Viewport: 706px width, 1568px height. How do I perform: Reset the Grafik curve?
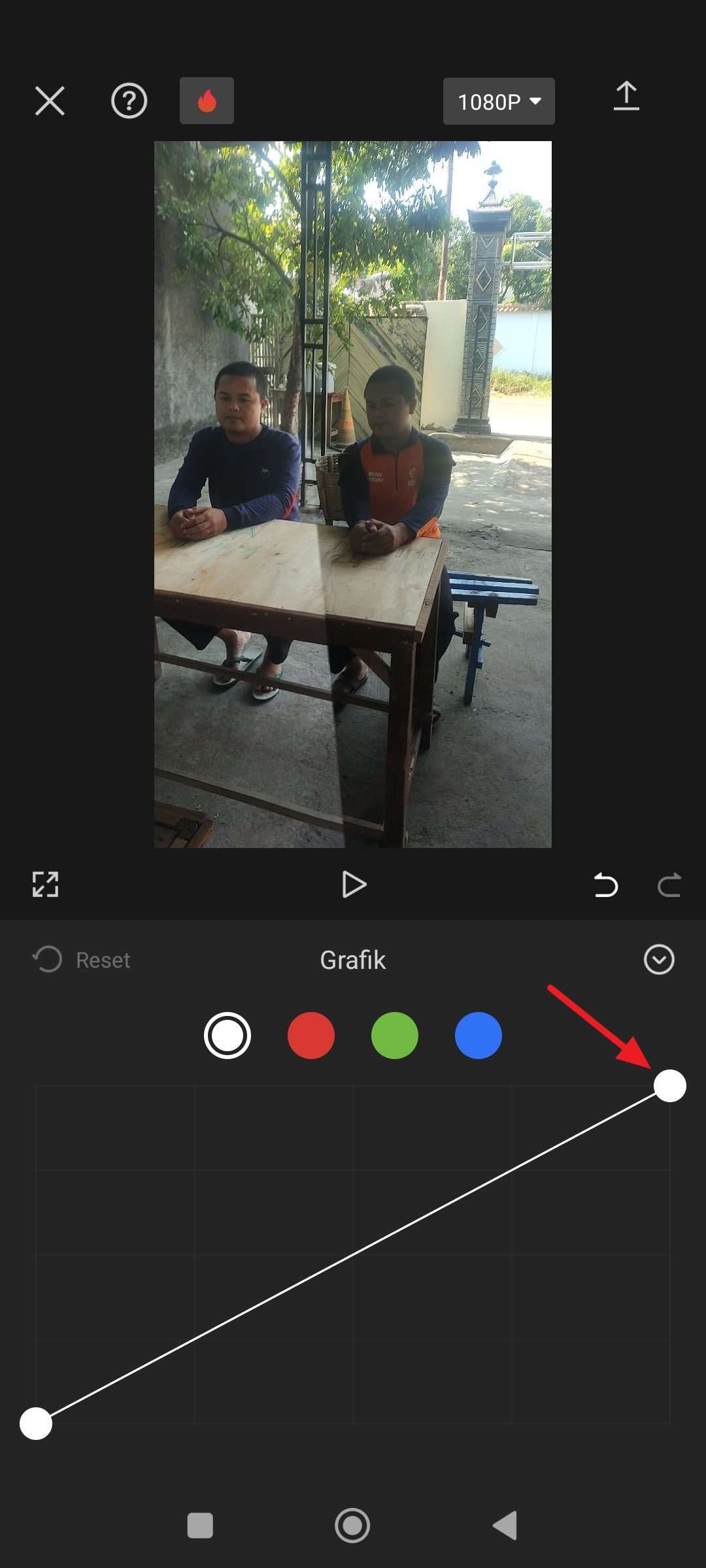point(82,960)
